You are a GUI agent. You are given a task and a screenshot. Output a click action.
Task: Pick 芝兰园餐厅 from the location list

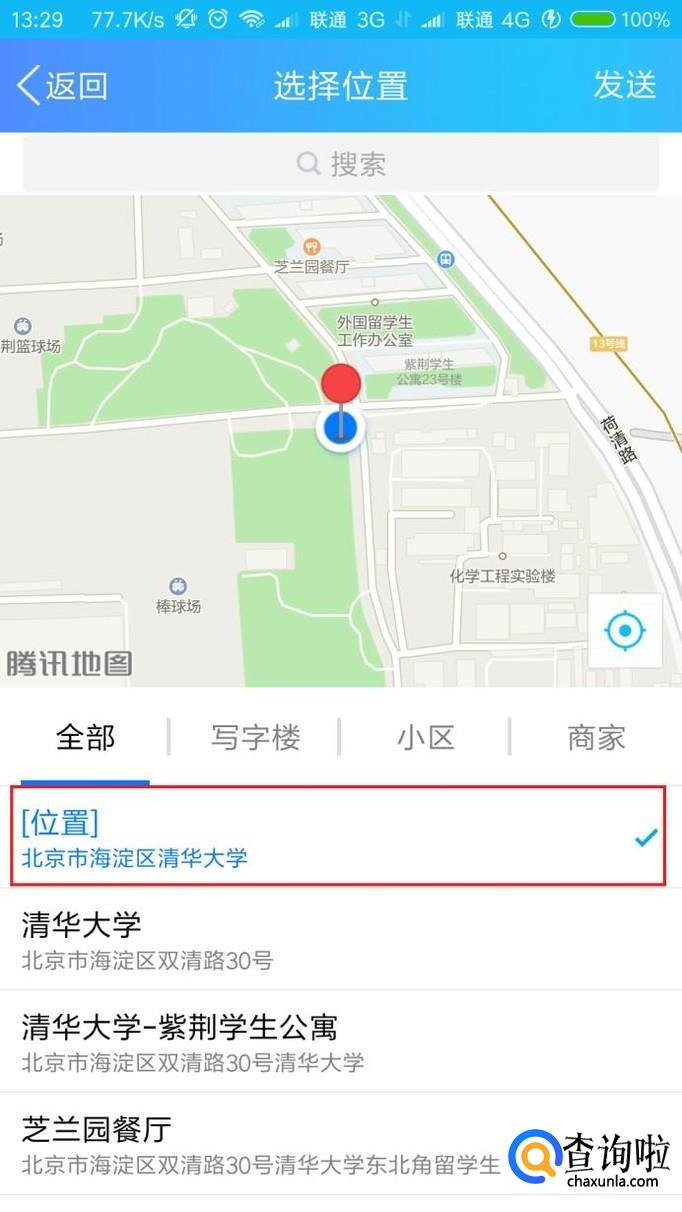(260, 1145)
